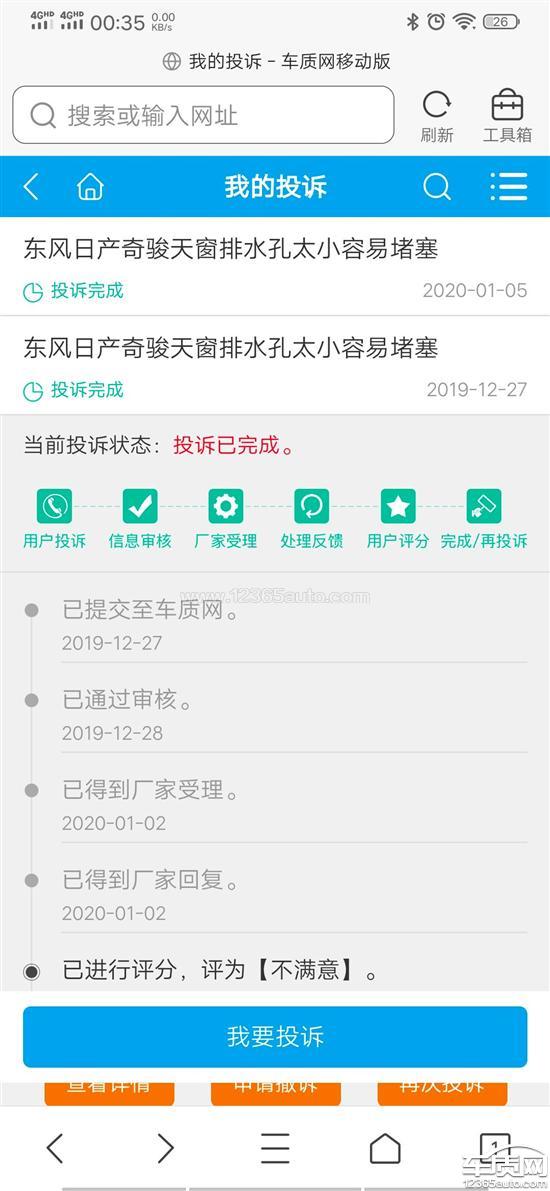Go to the browser home page
550x1191 pixels.
[x=385, y=1148]
